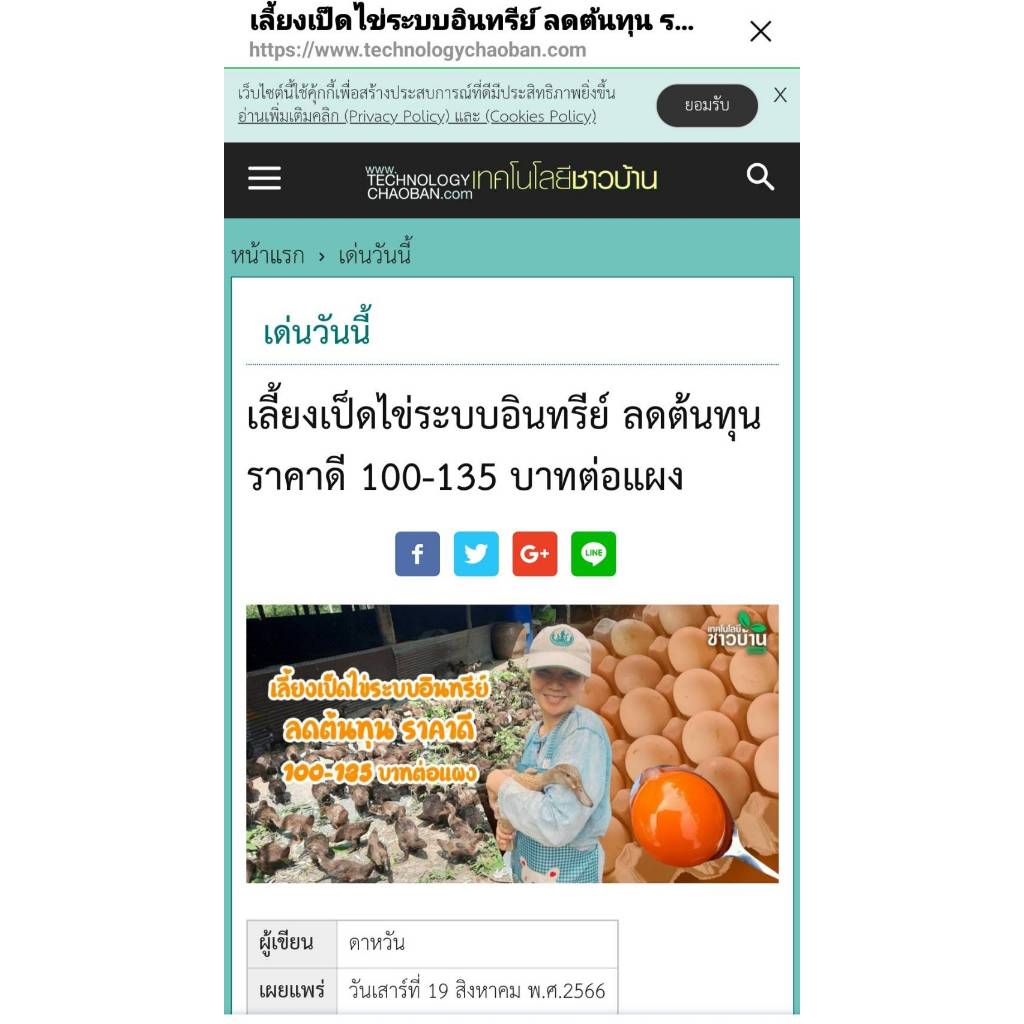Tap the Technology Chaoban logo to go home
Image resolution: width=1024 pixels, height=1024 pixels.
click(511, 181)
